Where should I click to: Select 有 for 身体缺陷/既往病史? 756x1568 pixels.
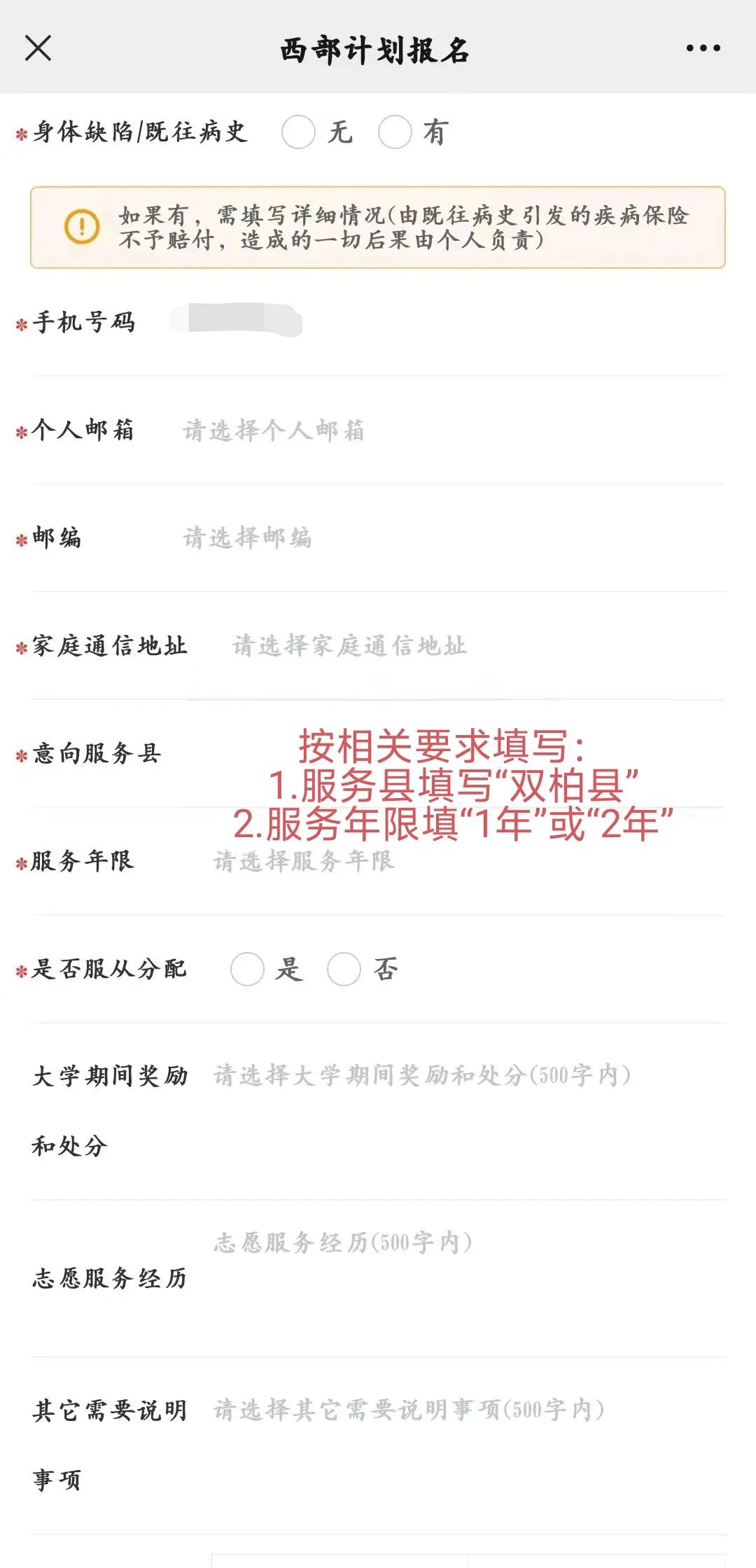coord(395,132)
